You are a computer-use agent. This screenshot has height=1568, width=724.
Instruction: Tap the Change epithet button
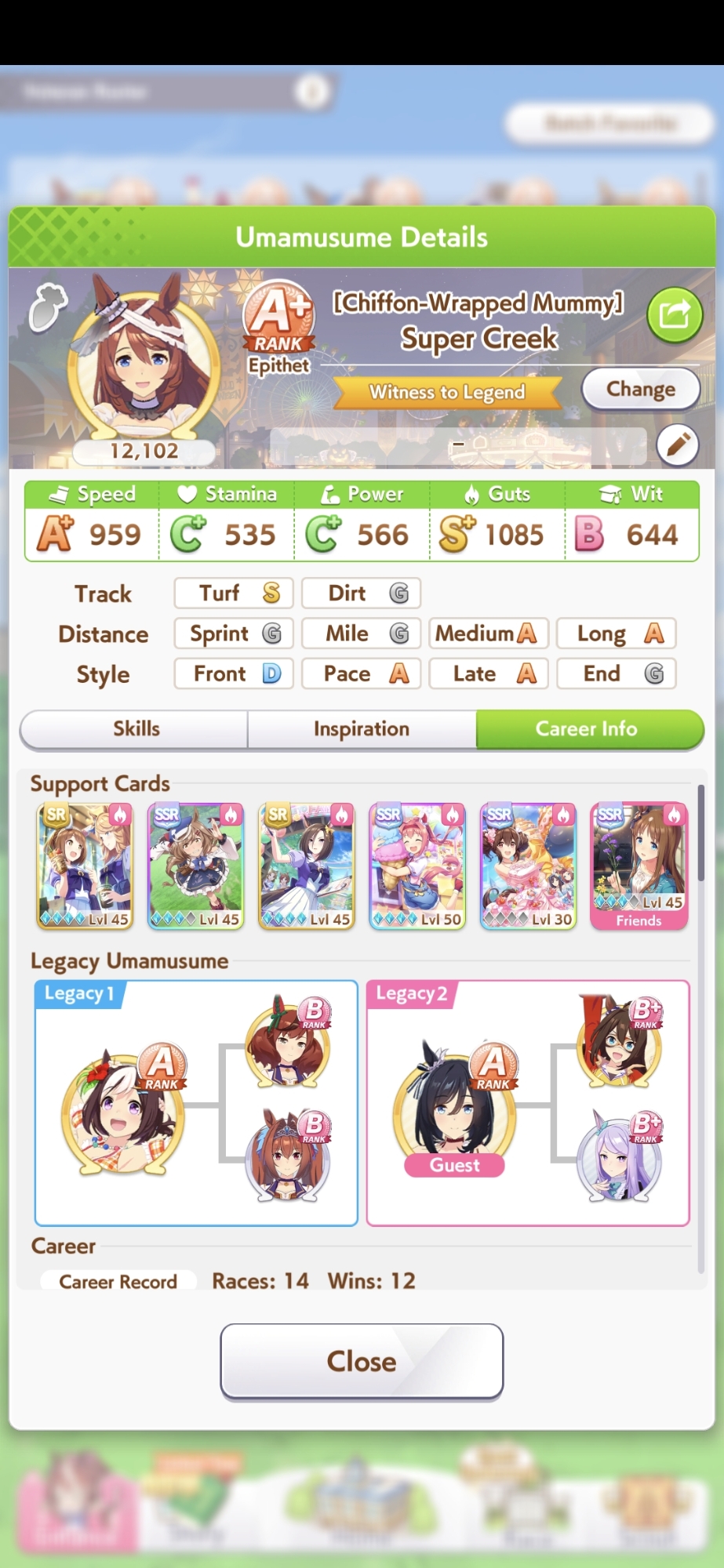(640, 389)
